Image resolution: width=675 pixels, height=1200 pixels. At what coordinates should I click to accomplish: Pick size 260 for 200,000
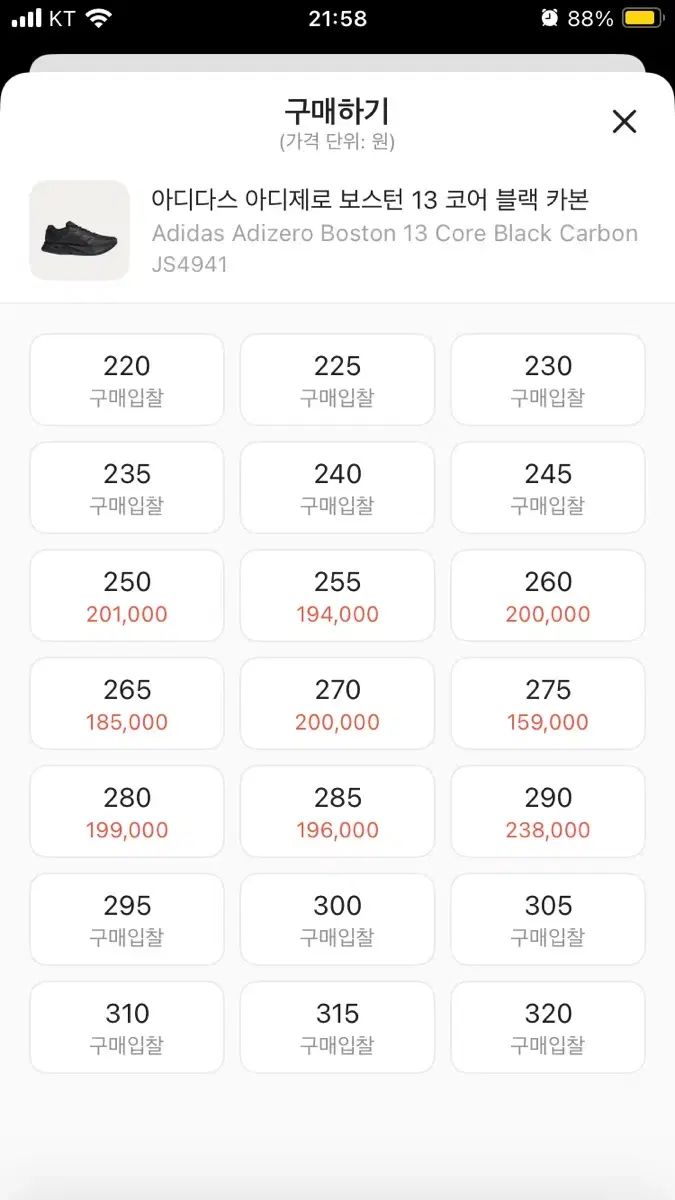(x=548, y=596)
